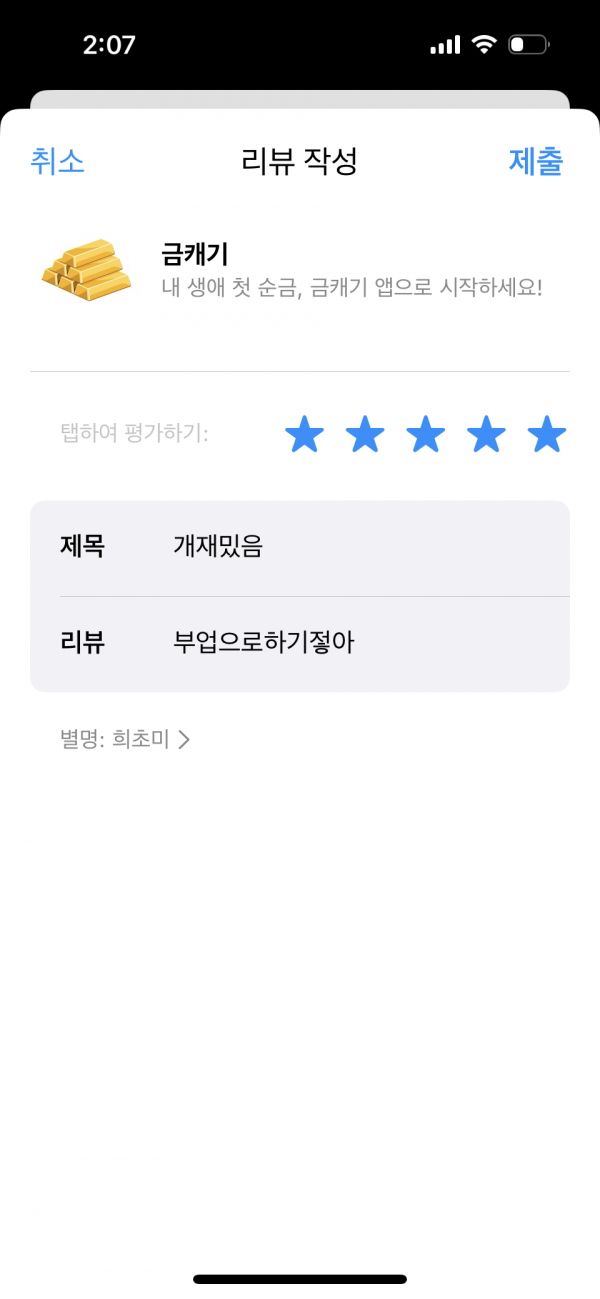The width and height of the screenshot is (600, 1299).
Task: Set rating to four stars
Action: click(x=487, y=434)
